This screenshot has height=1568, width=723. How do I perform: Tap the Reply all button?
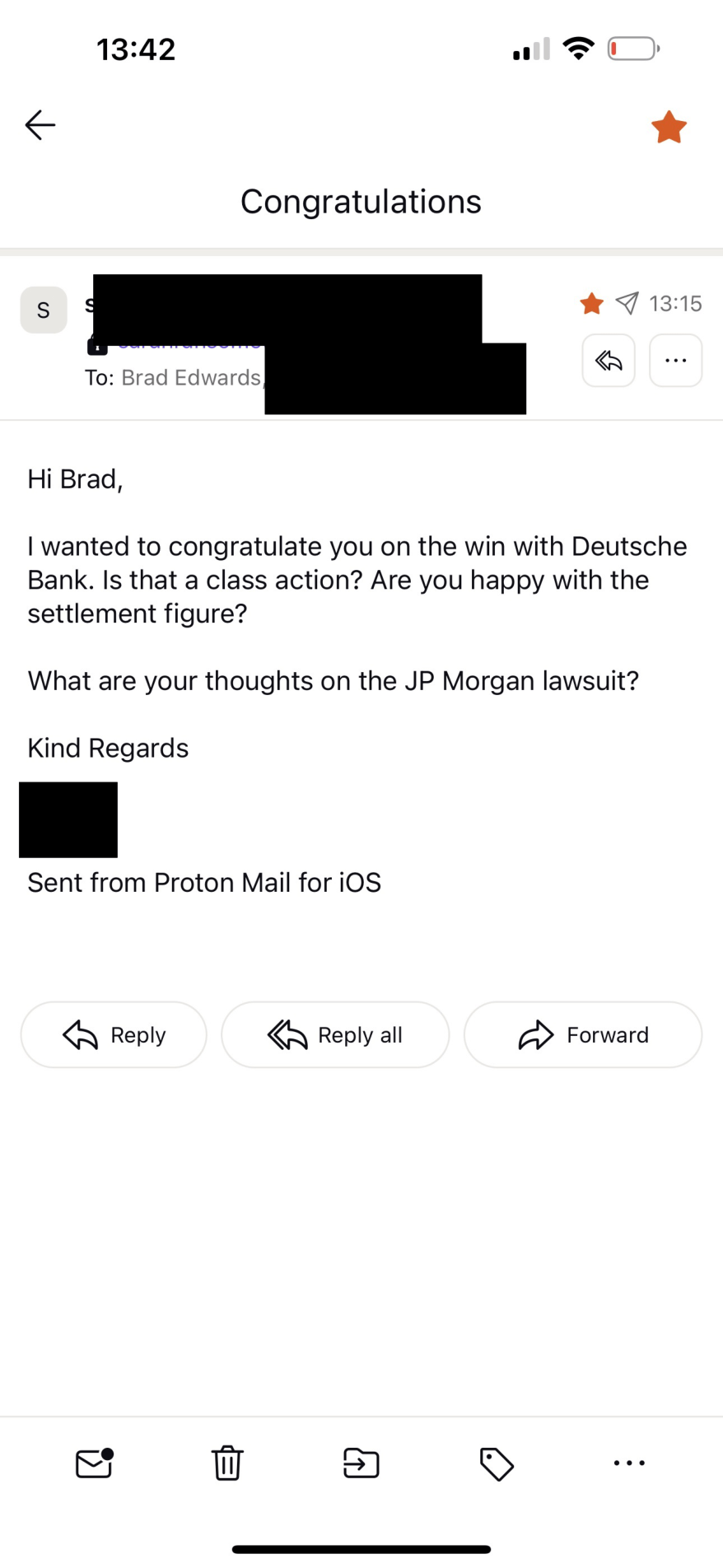point(335,1034)
